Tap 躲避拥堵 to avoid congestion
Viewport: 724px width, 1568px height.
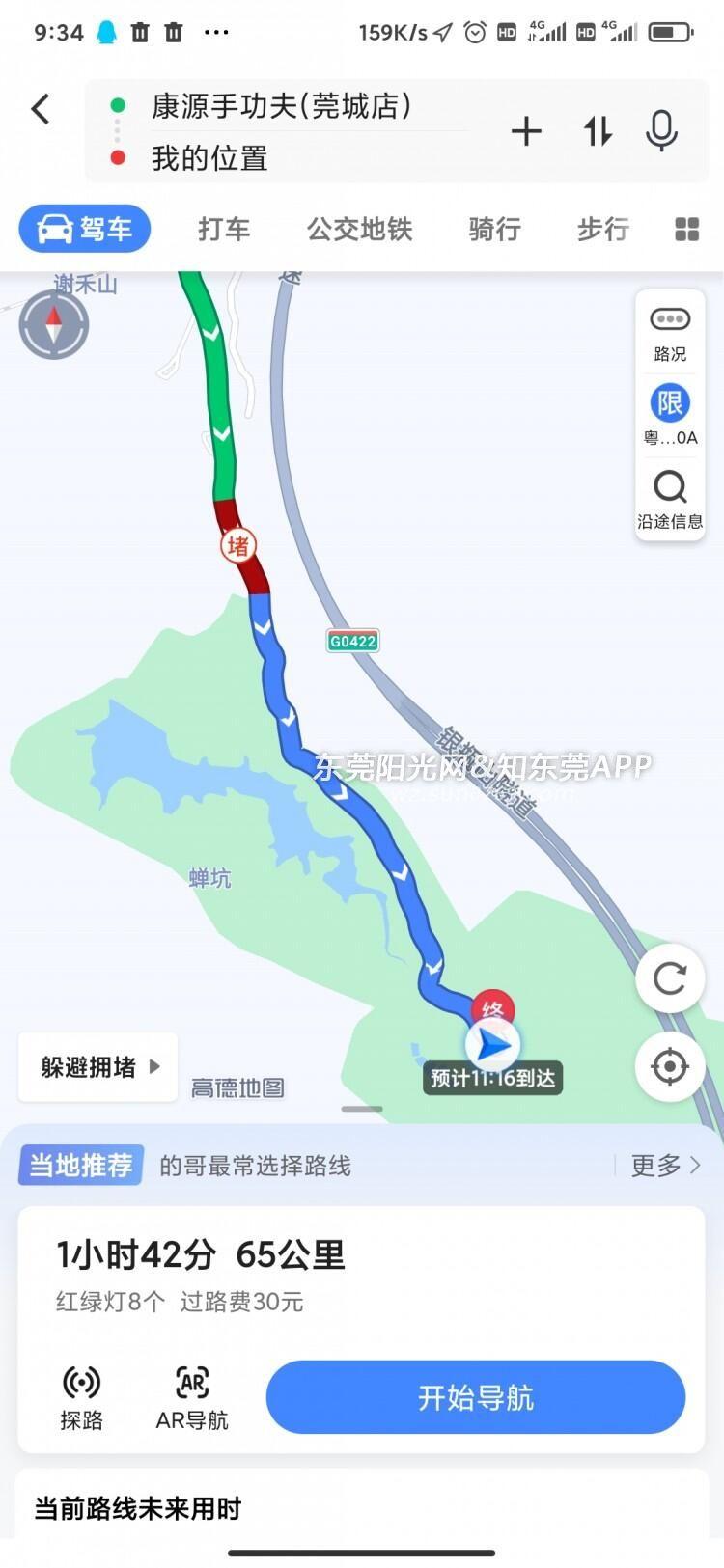[x=98, y=1066]
